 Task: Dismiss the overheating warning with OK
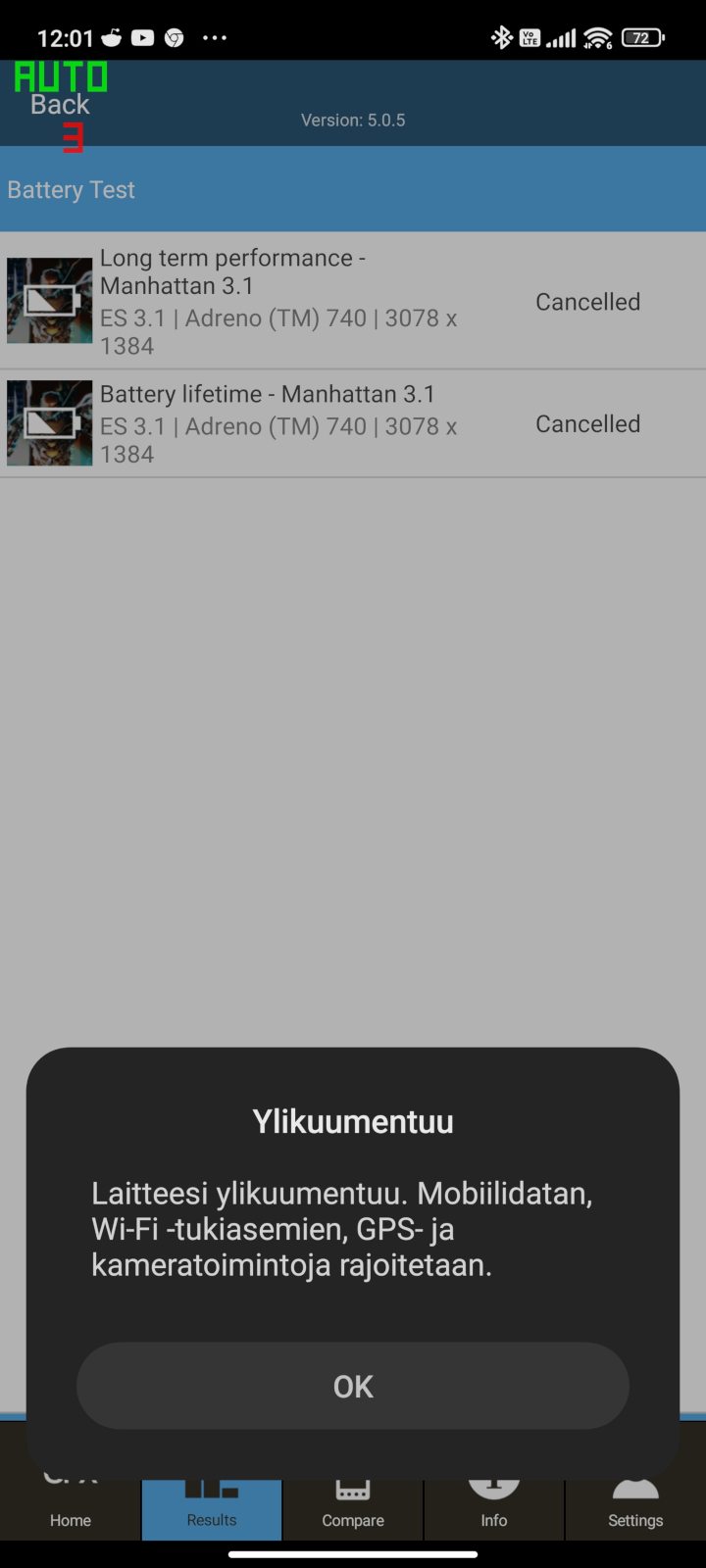pyautogui.click(x=353, y=1386)
